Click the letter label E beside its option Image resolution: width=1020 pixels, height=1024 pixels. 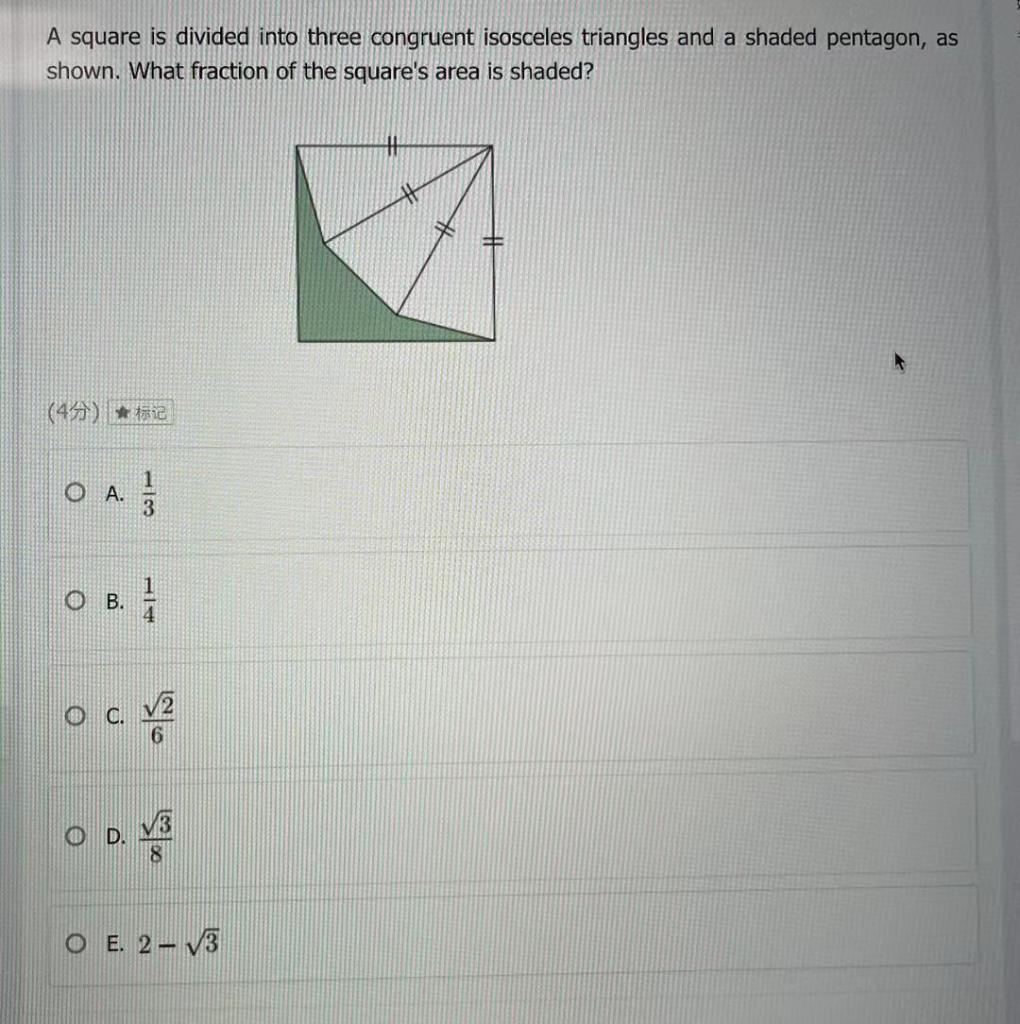113,941
